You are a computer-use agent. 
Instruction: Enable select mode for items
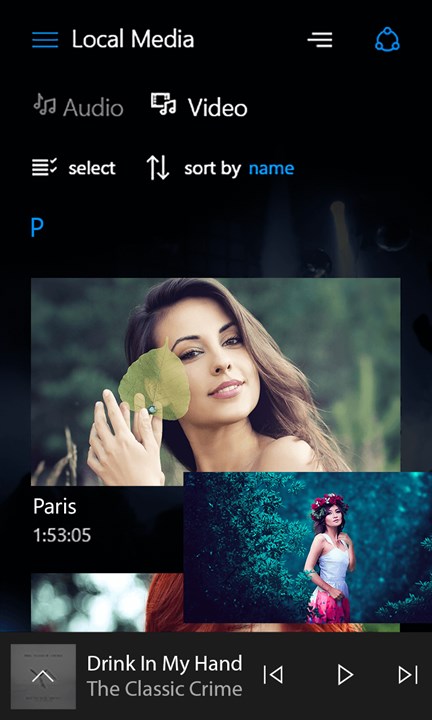(74, 168)
